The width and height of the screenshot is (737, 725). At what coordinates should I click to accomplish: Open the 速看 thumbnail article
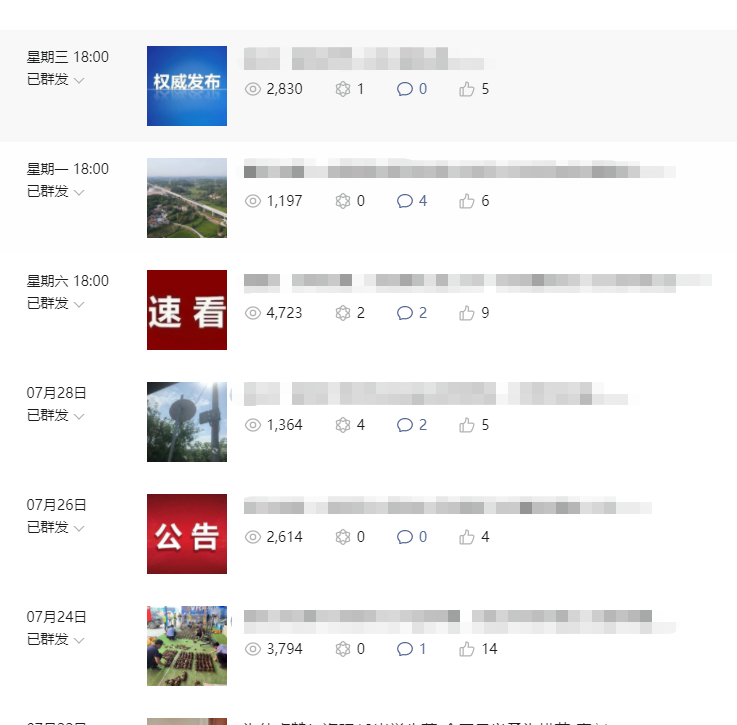[x=186, y=310]
